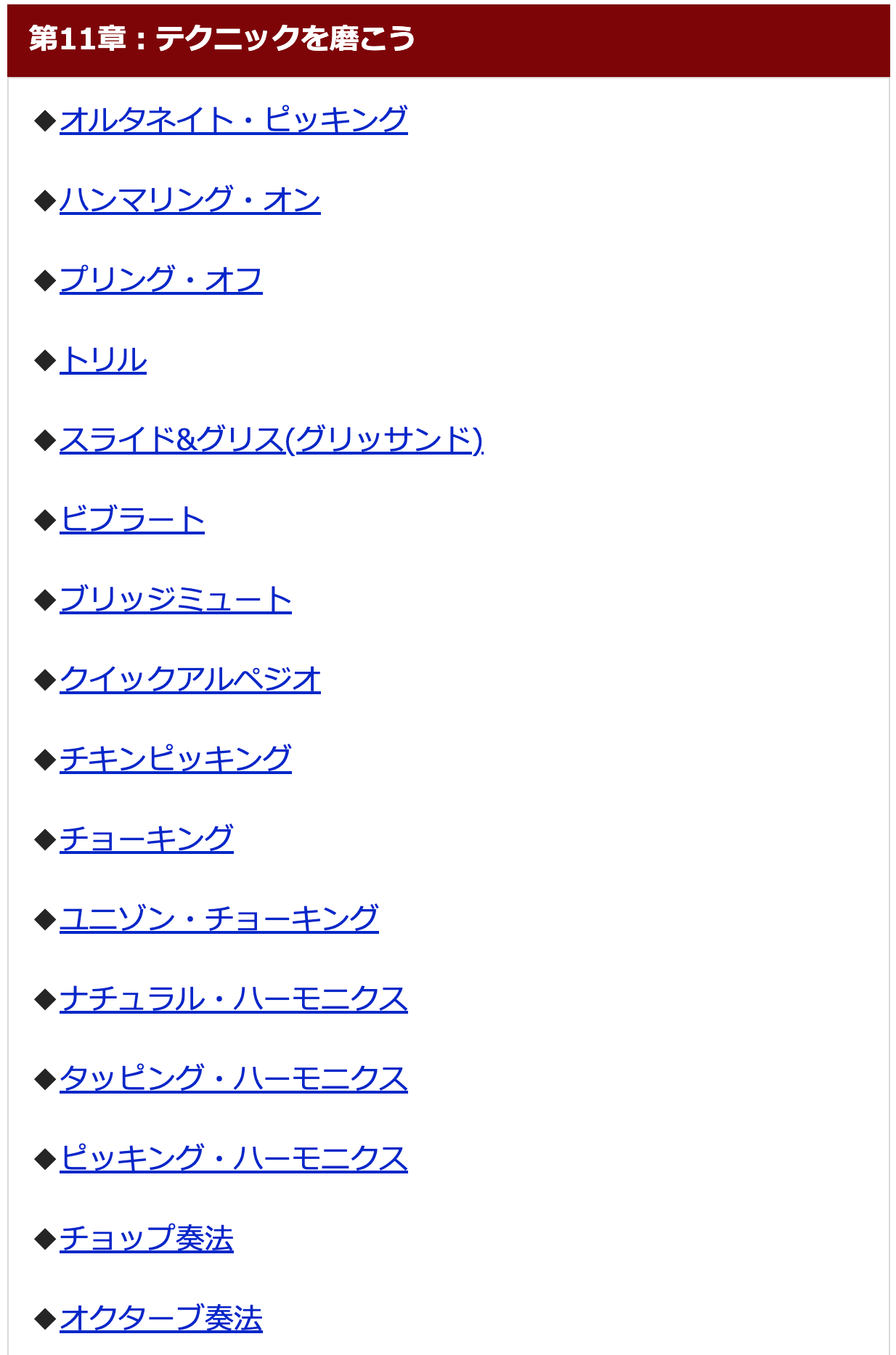The image size is (896, 1355).
Task: Go to タッピング・ハーモニクス page
Action: point(233,1078)
